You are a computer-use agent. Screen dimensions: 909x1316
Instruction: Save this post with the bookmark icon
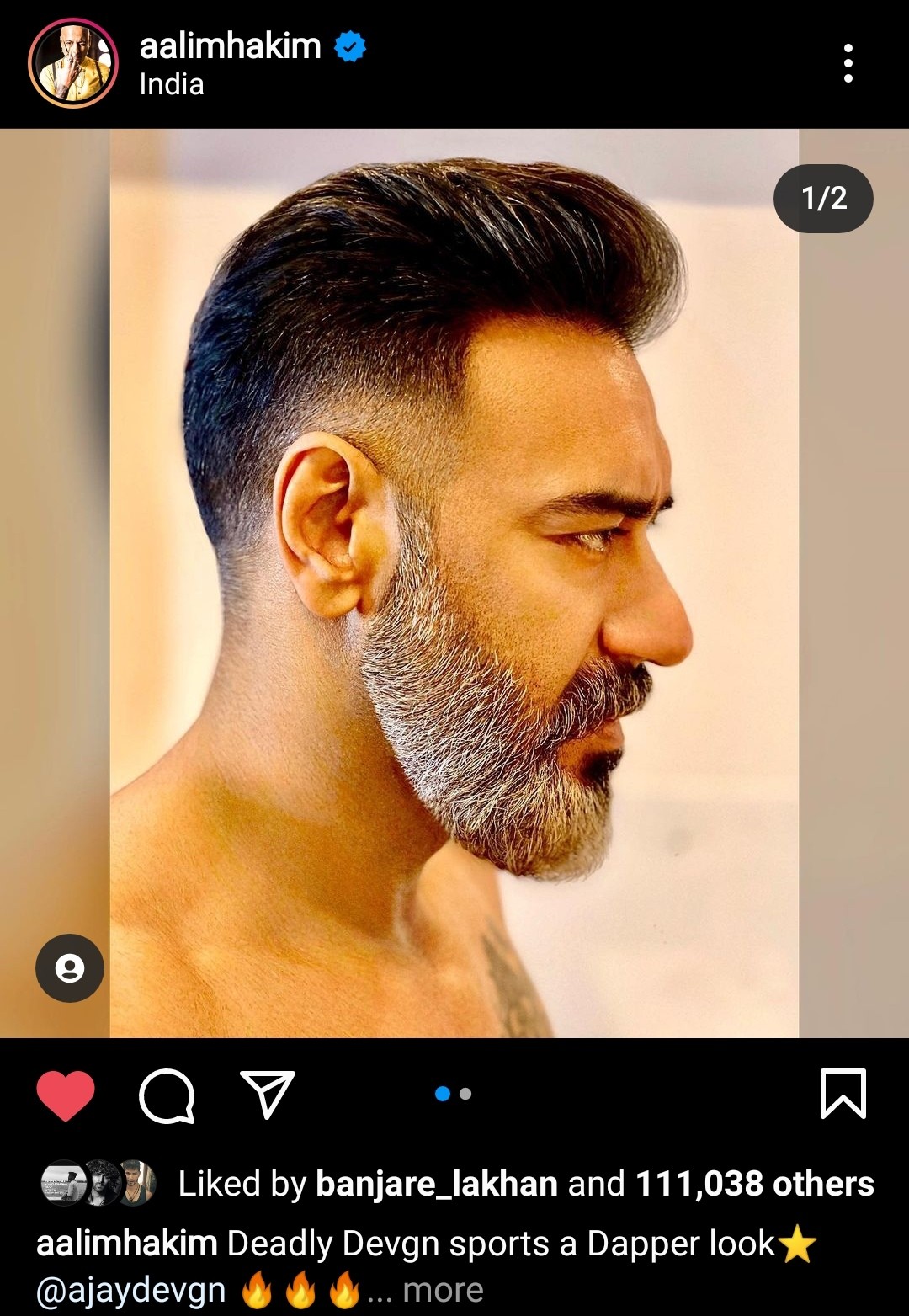click(x=843, y=1095)
